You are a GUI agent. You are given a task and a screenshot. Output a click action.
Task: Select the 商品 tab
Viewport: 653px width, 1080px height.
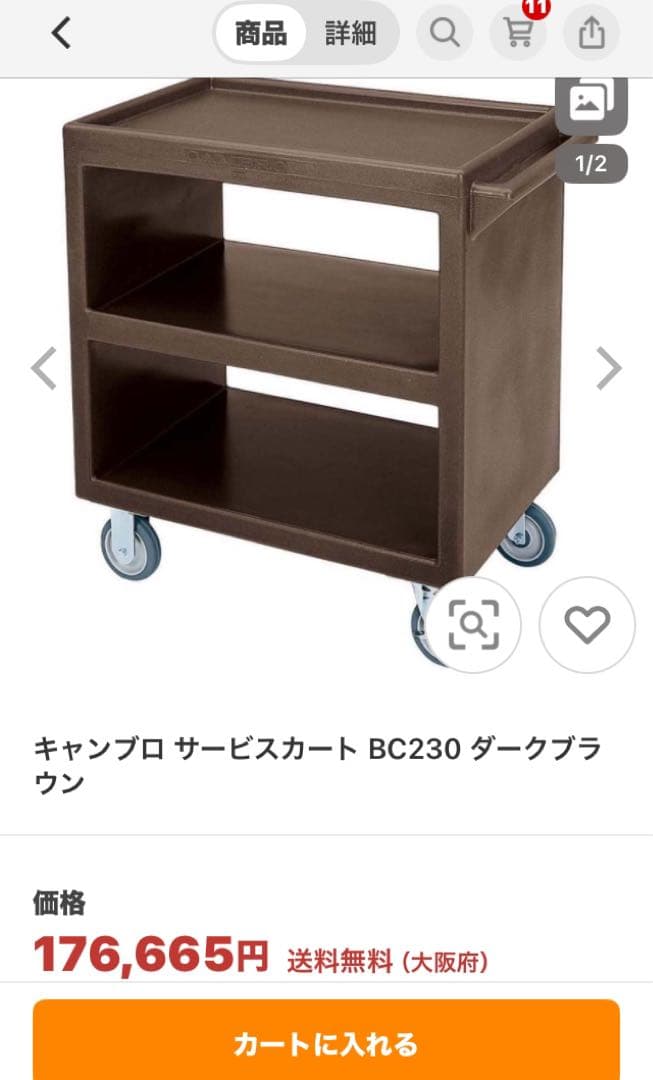click(261, 34)
